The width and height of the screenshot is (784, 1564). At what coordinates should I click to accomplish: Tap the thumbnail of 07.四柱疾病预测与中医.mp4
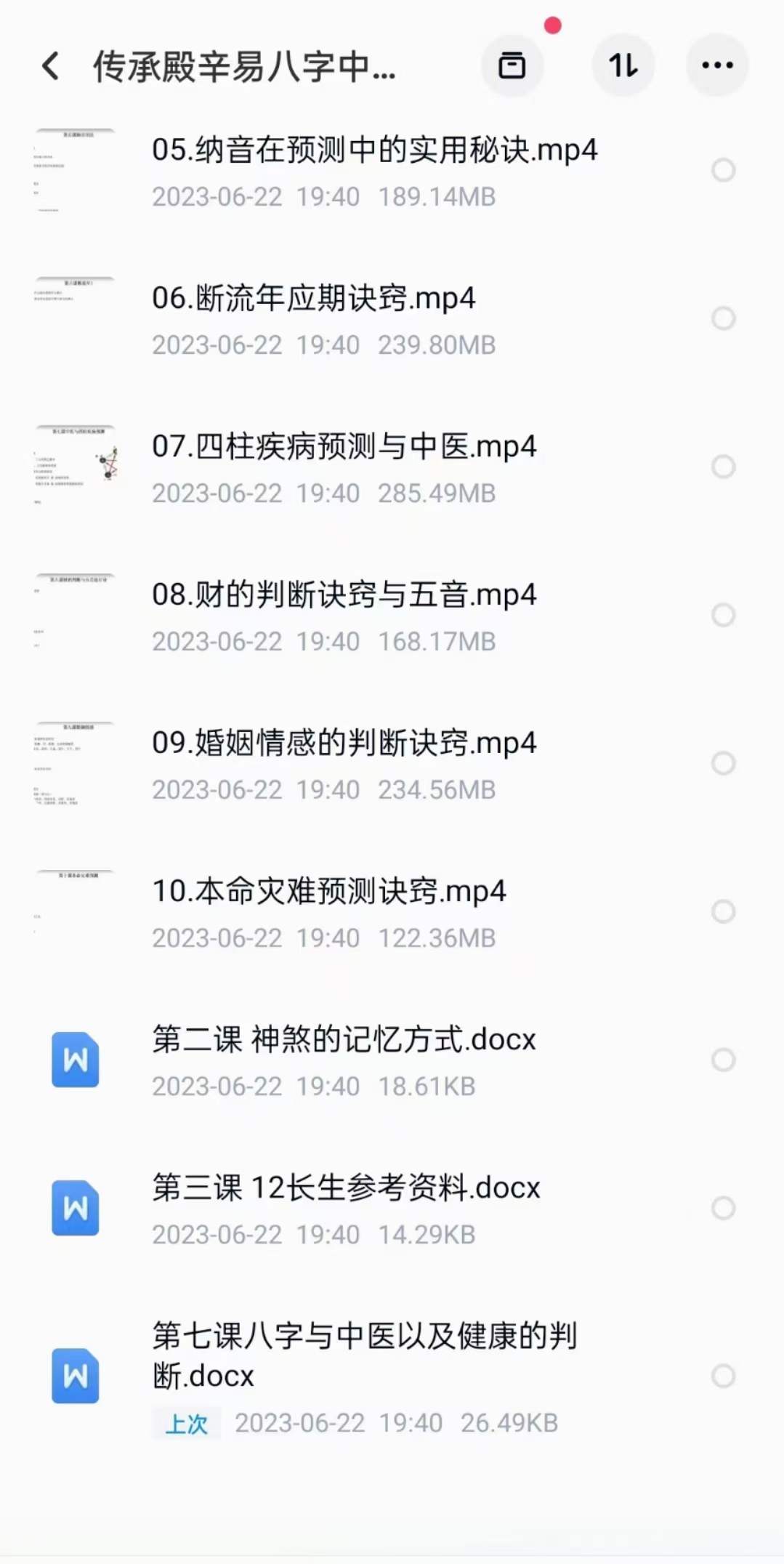pyautogui.click(x=75, y=467)
